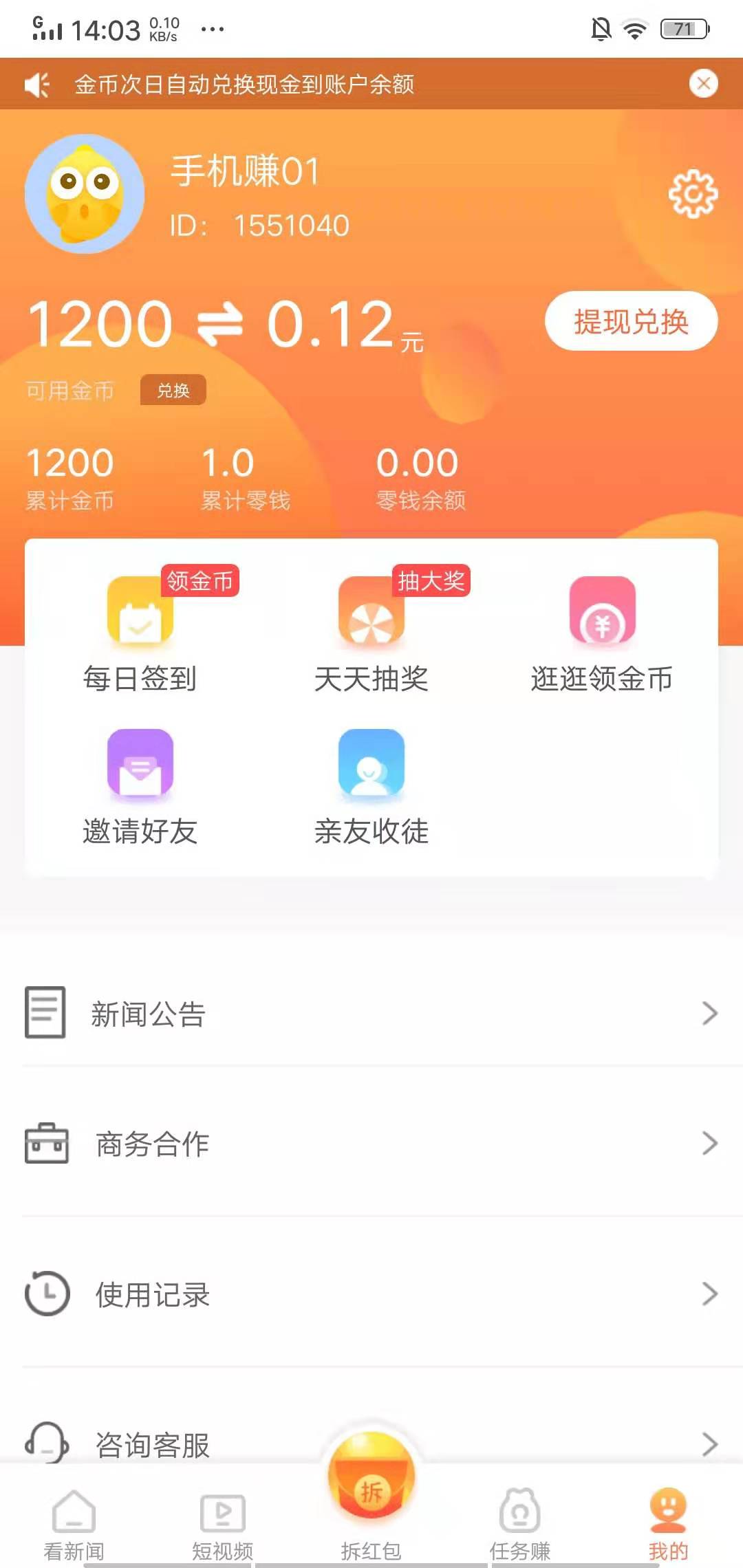Dismiss the announcement banner with the X
The height and width of the screenshot is (1568, 743).
pyautogui.click(x=703, y=83)
